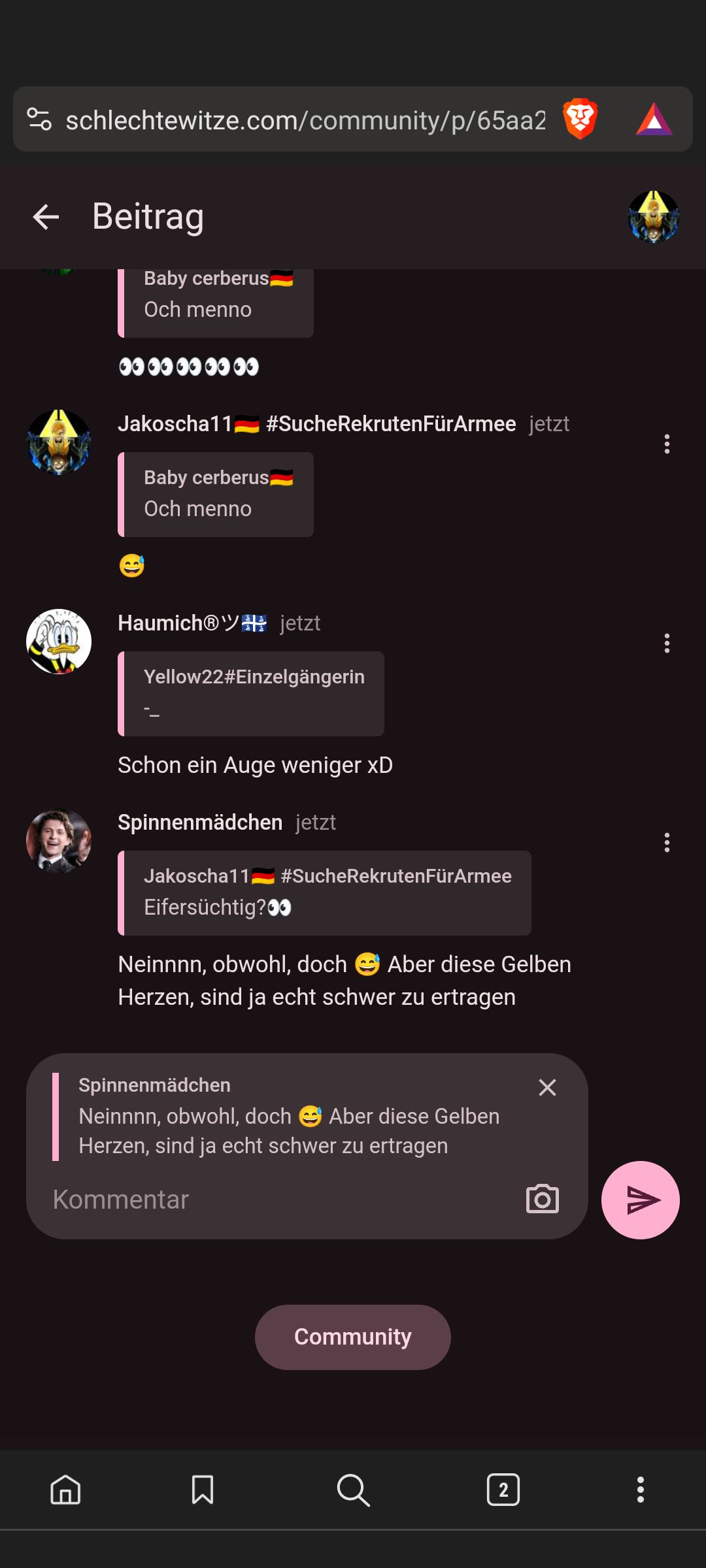Open profile avatar in the top bar
The height and width of the screenshot is (1568, 706).
(653, 217)
